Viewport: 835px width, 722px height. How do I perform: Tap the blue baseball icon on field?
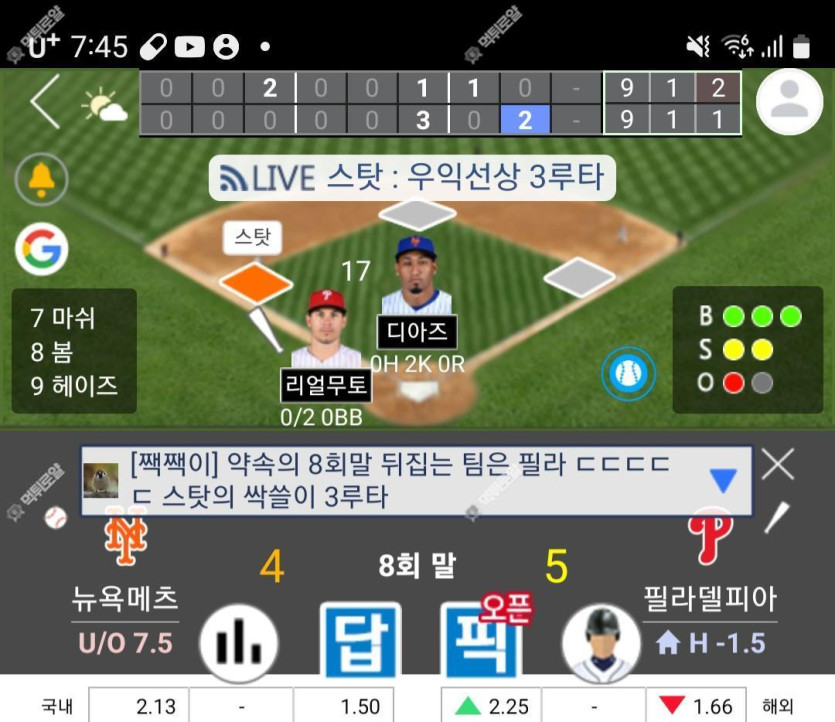coord(628,375)
